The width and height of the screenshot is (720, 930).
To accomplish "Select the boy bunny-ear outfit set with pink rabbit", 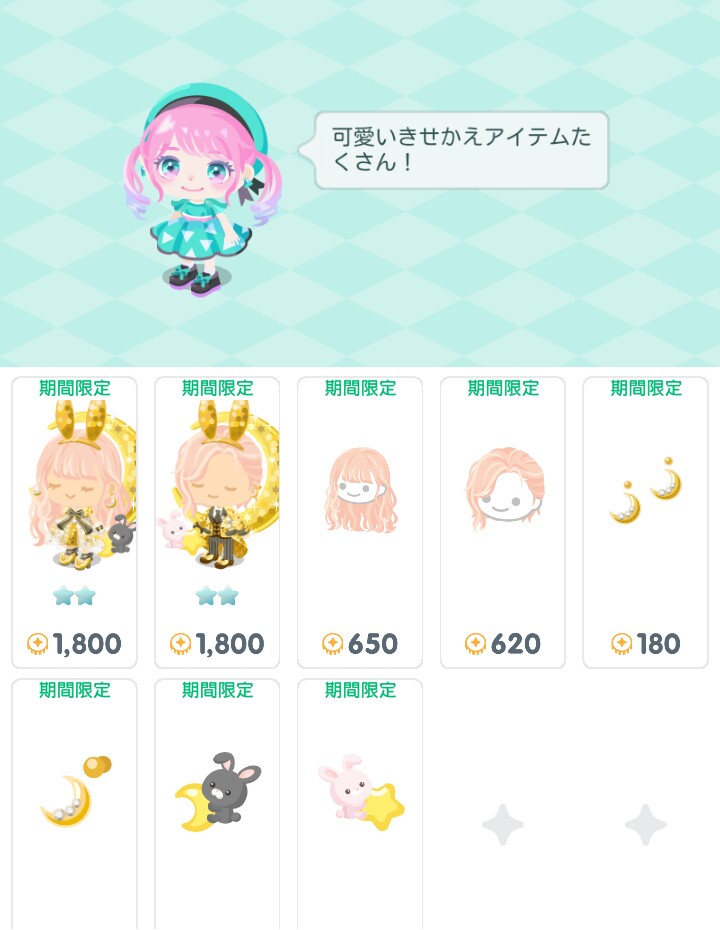I will click(217, 522).
